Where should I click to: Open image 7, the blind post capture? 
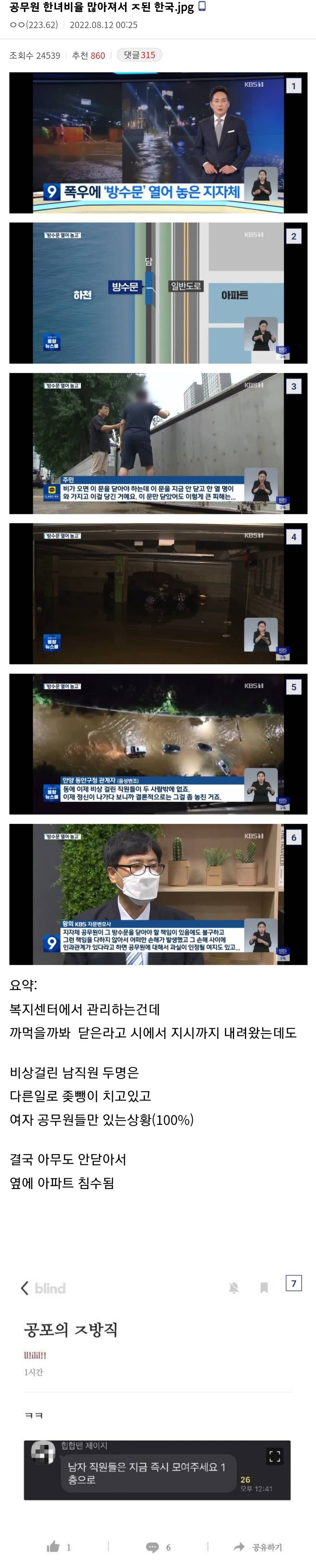coord(158,1418)
